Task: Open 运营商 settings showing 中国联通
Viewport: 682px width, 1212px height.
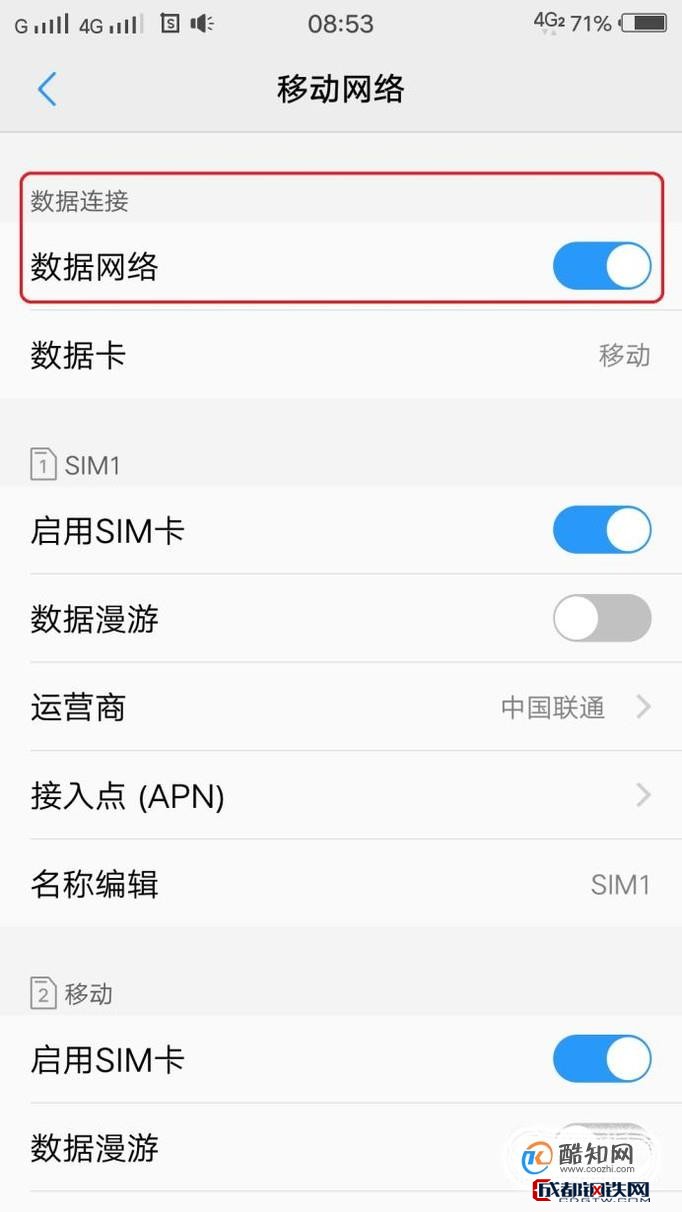Action: click(x=340, y=707)
